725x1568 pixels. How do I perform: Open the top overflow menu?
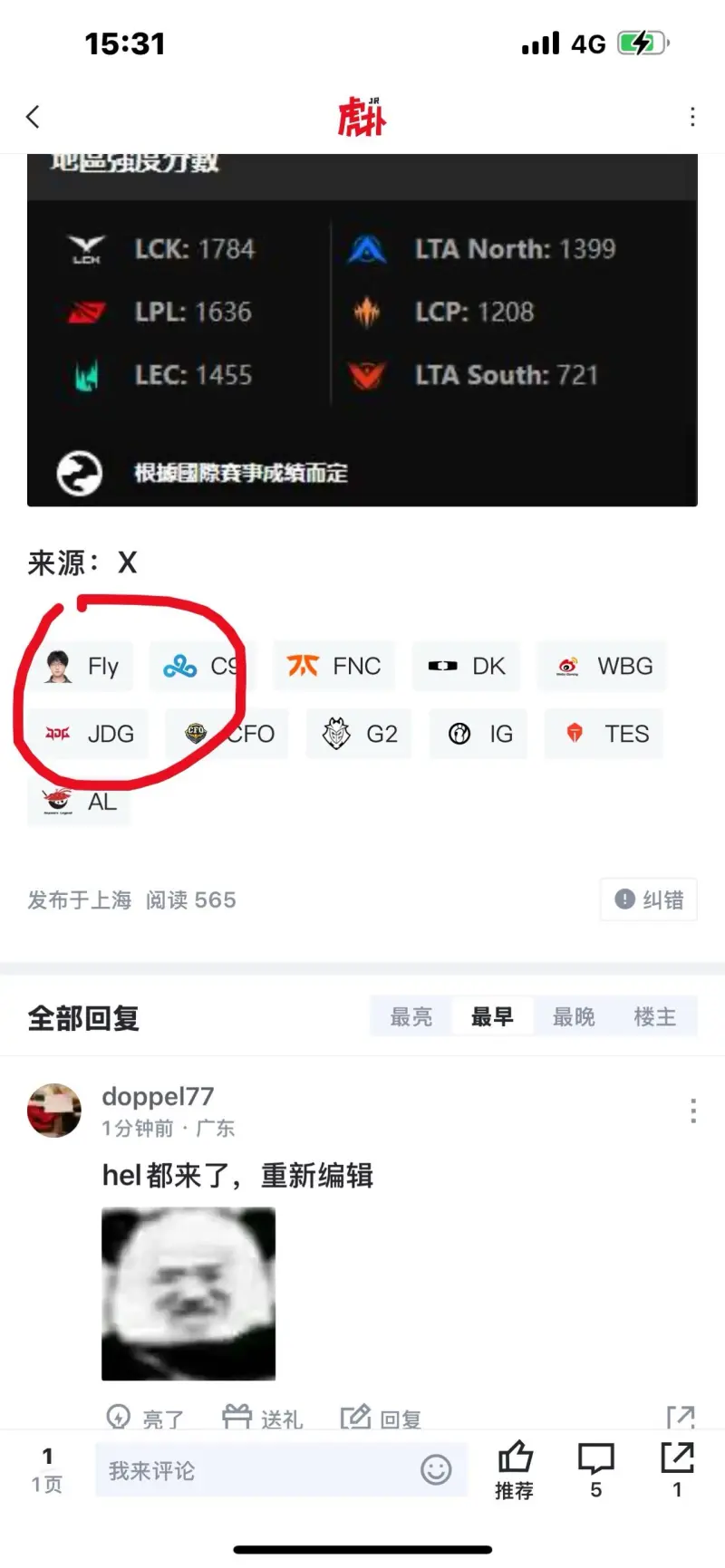pos(692,117)
